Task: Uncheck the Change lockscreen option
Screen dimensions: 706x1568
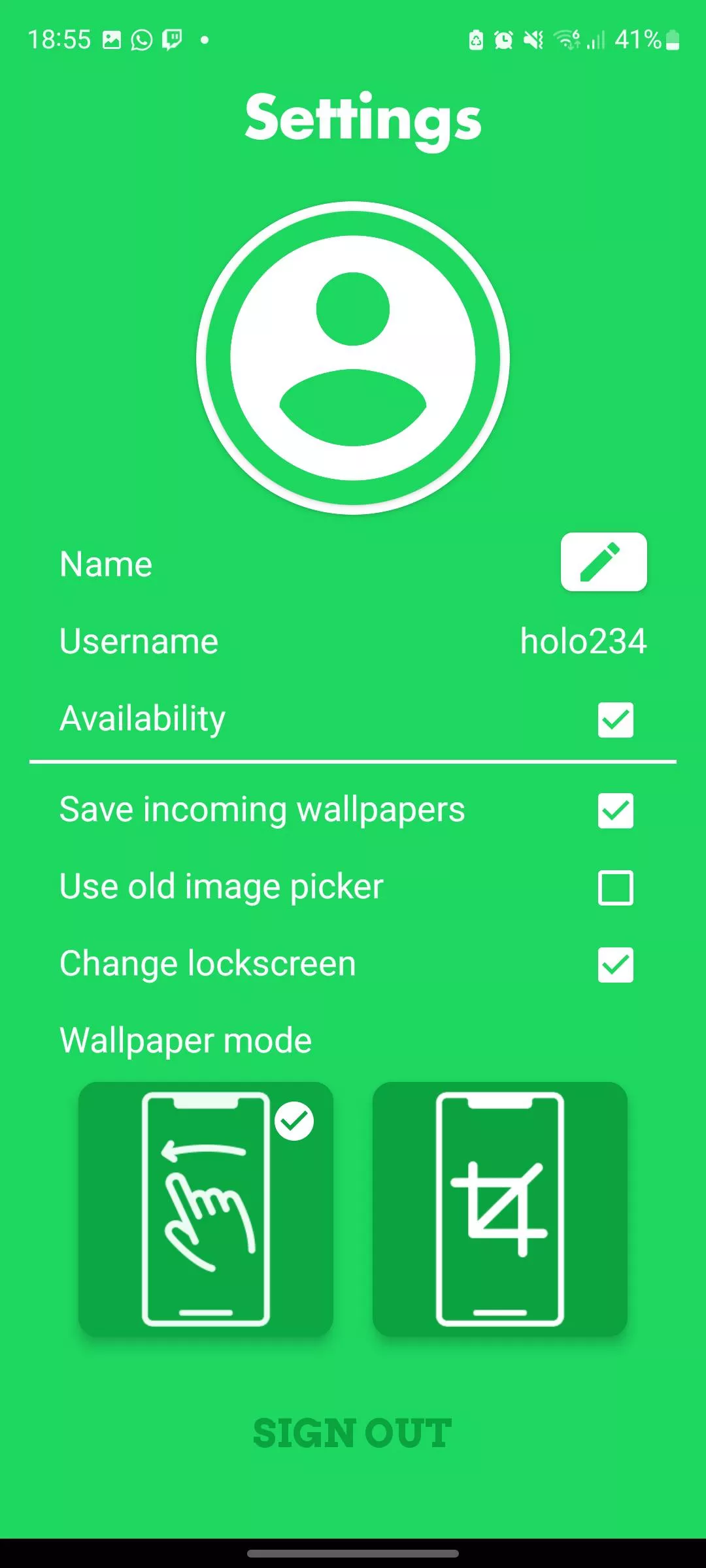Action: pos(615,965)
